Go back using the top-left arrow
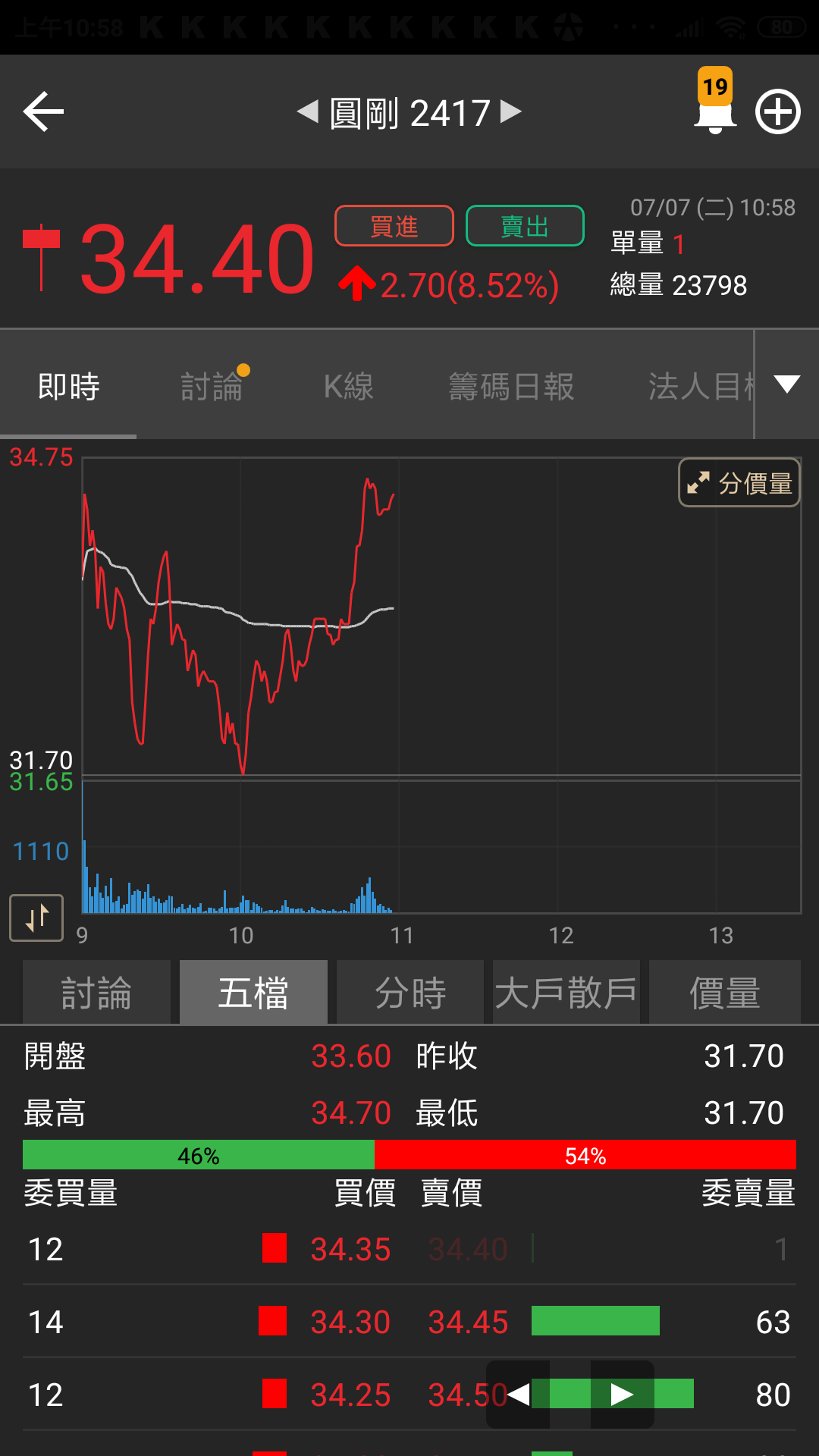The width and height of the screenshot is (819, 1456). coord(43,112)
